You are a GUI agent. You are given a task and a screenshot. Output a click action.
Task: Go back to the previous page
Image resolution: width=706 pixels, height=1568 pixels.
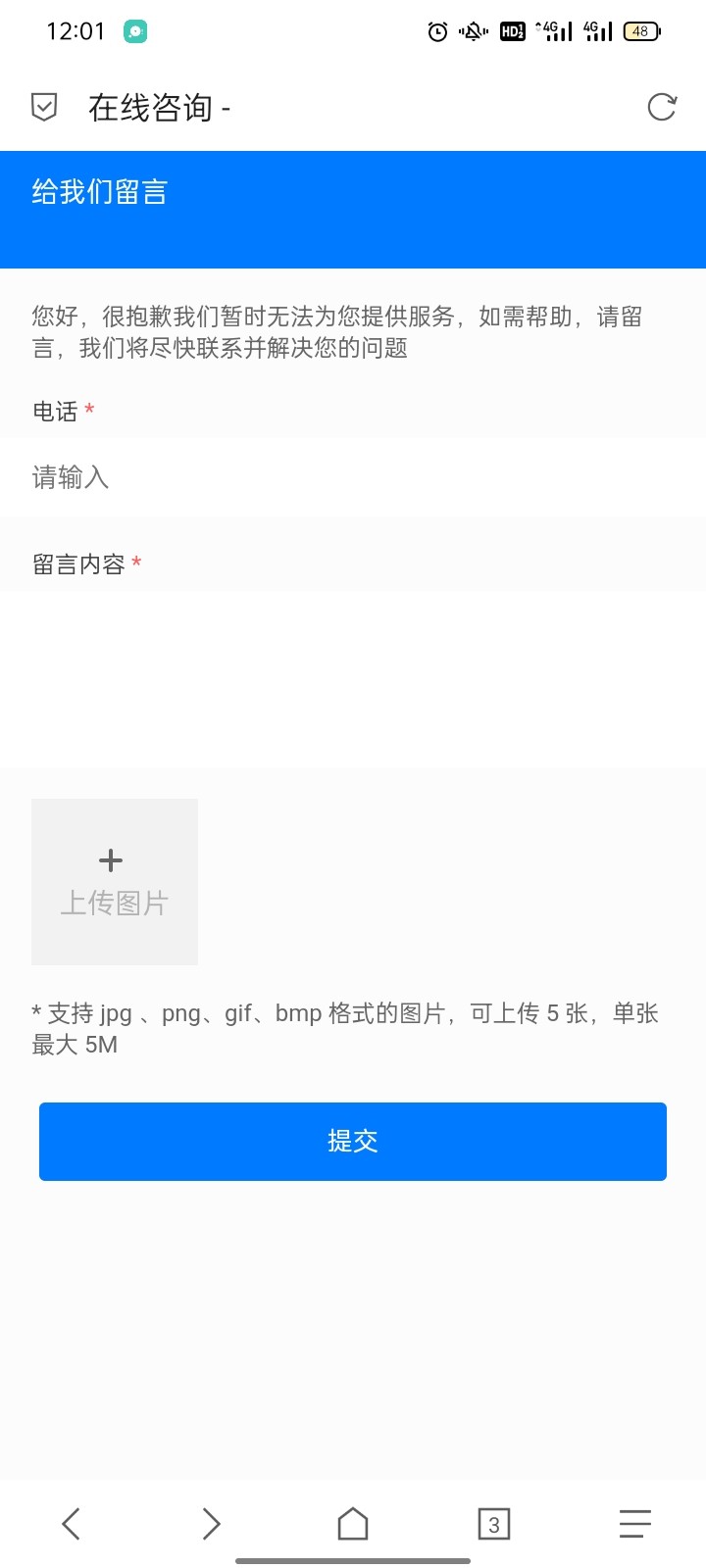click(71, 1524)
